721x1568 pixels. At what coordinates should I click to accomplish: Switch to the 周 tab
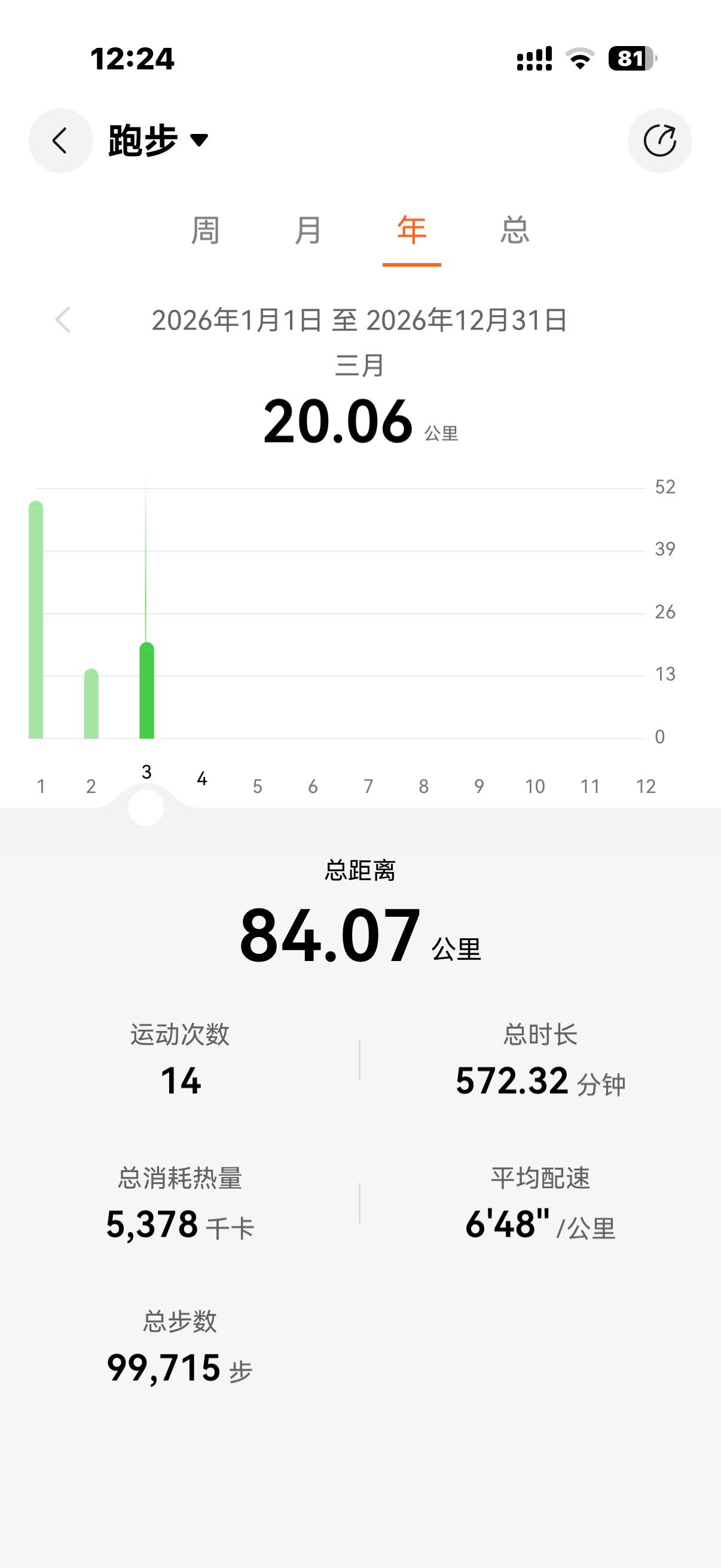tap(205, 231)
